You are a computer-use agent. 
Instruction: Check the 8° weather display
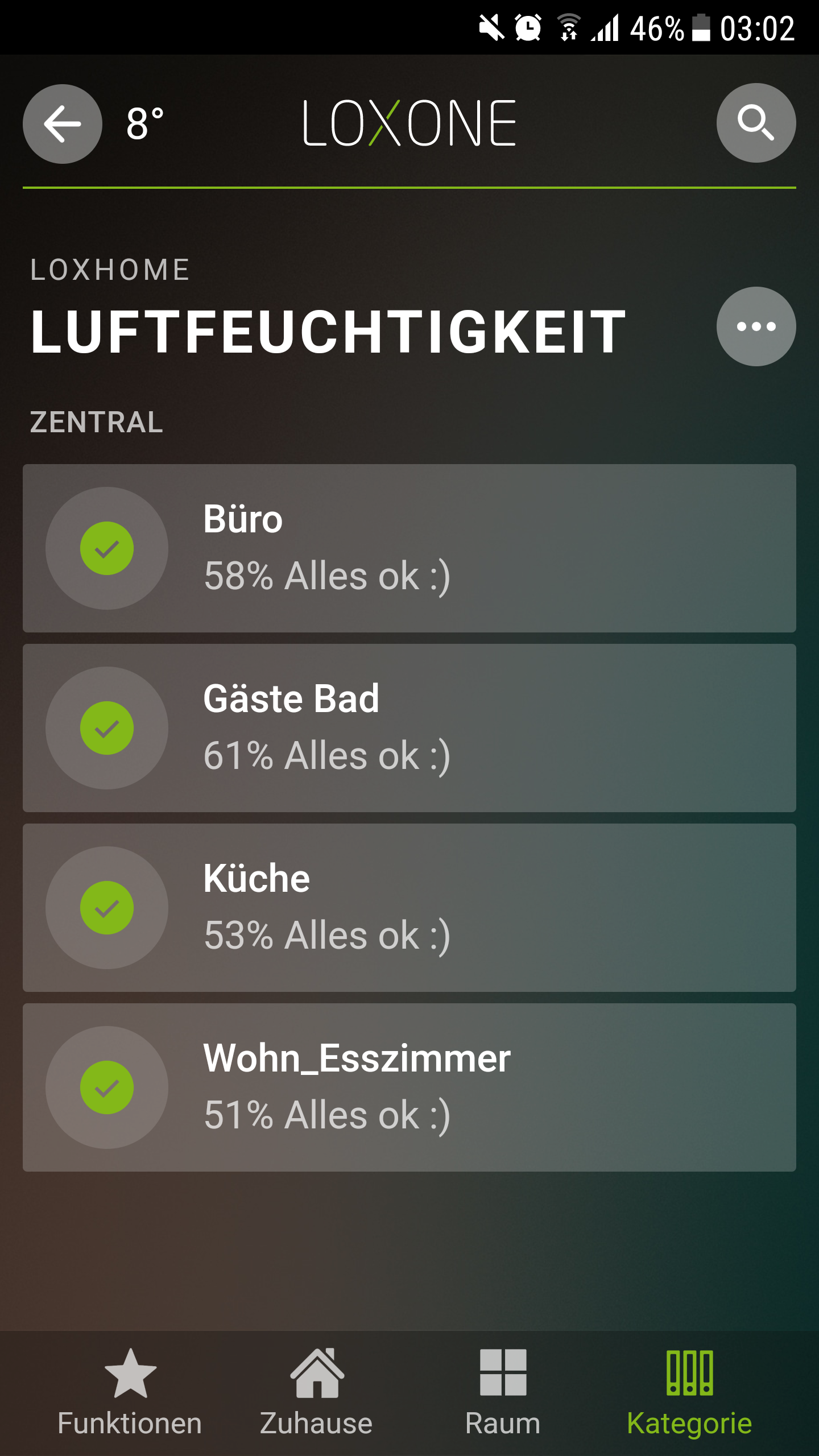click(146, 124)
